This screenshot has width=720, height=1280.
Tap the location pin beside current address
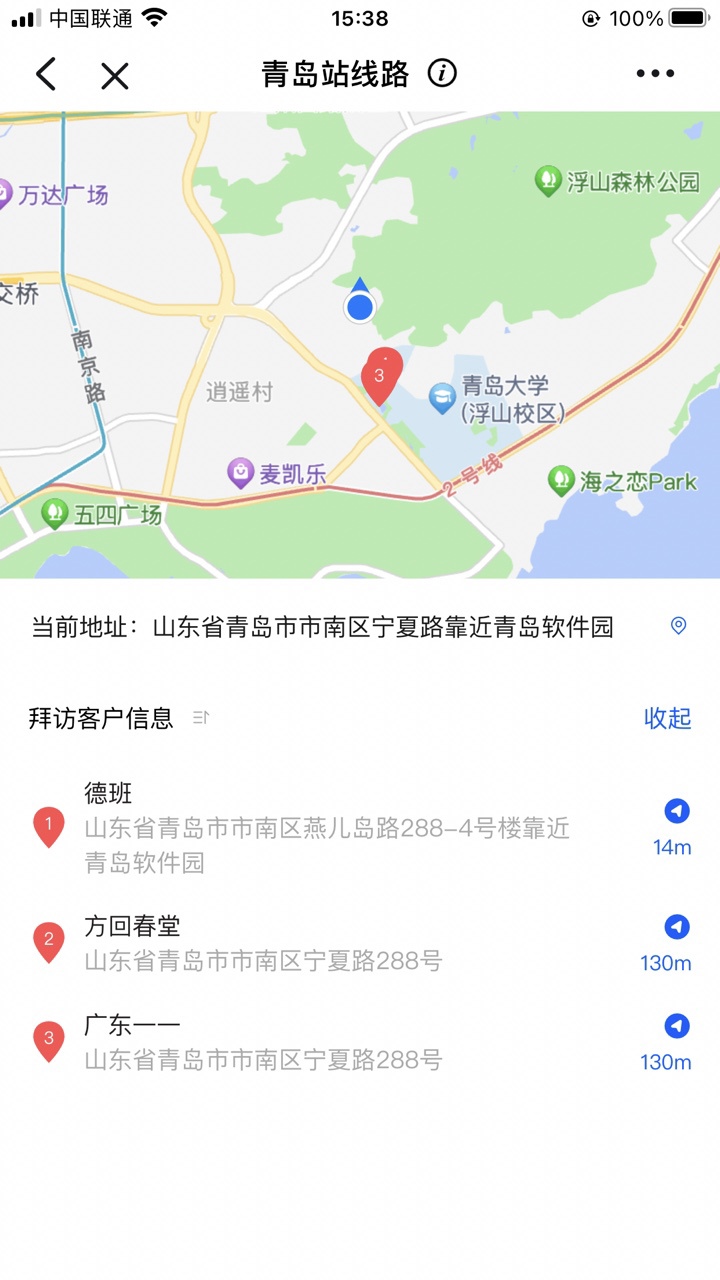[678, 626]
